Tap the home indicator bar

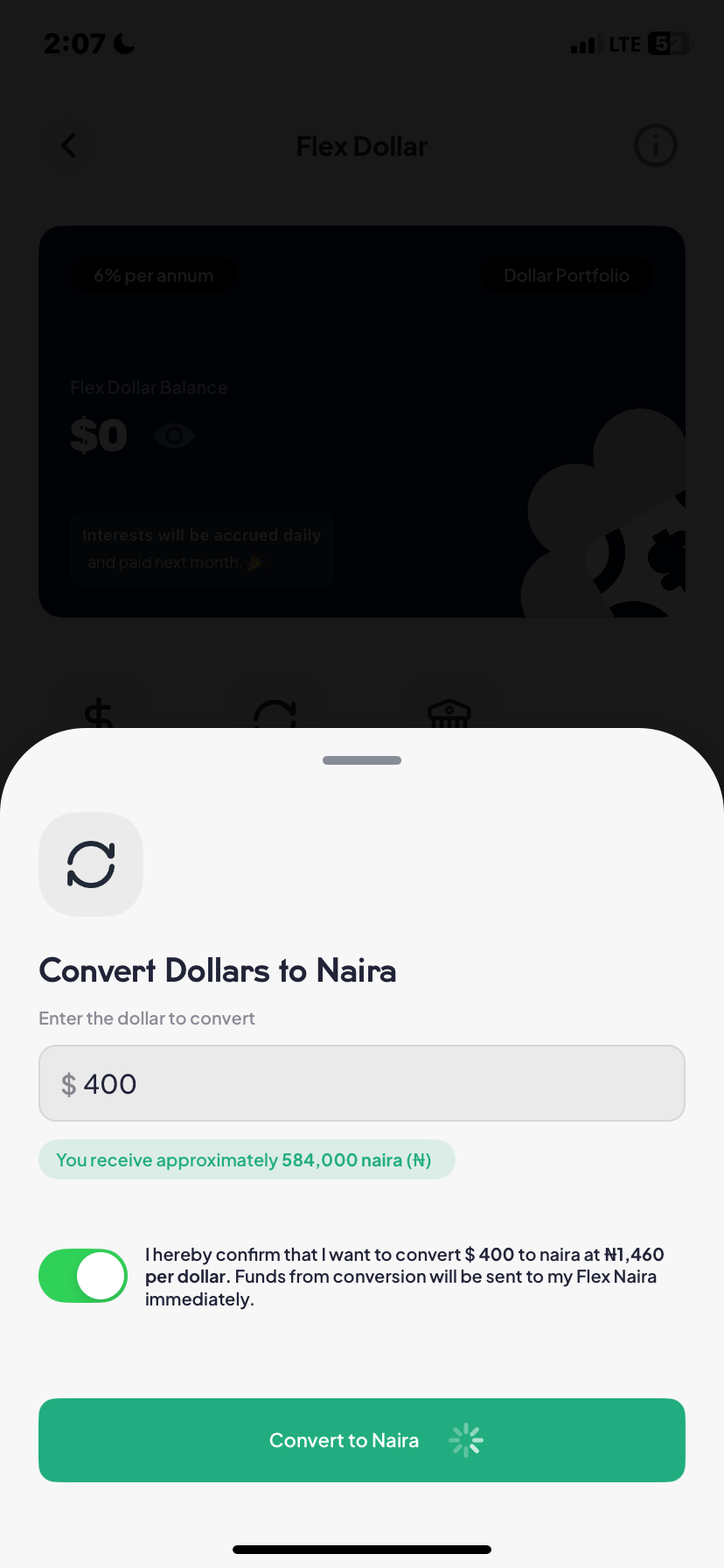[361, 1548]
